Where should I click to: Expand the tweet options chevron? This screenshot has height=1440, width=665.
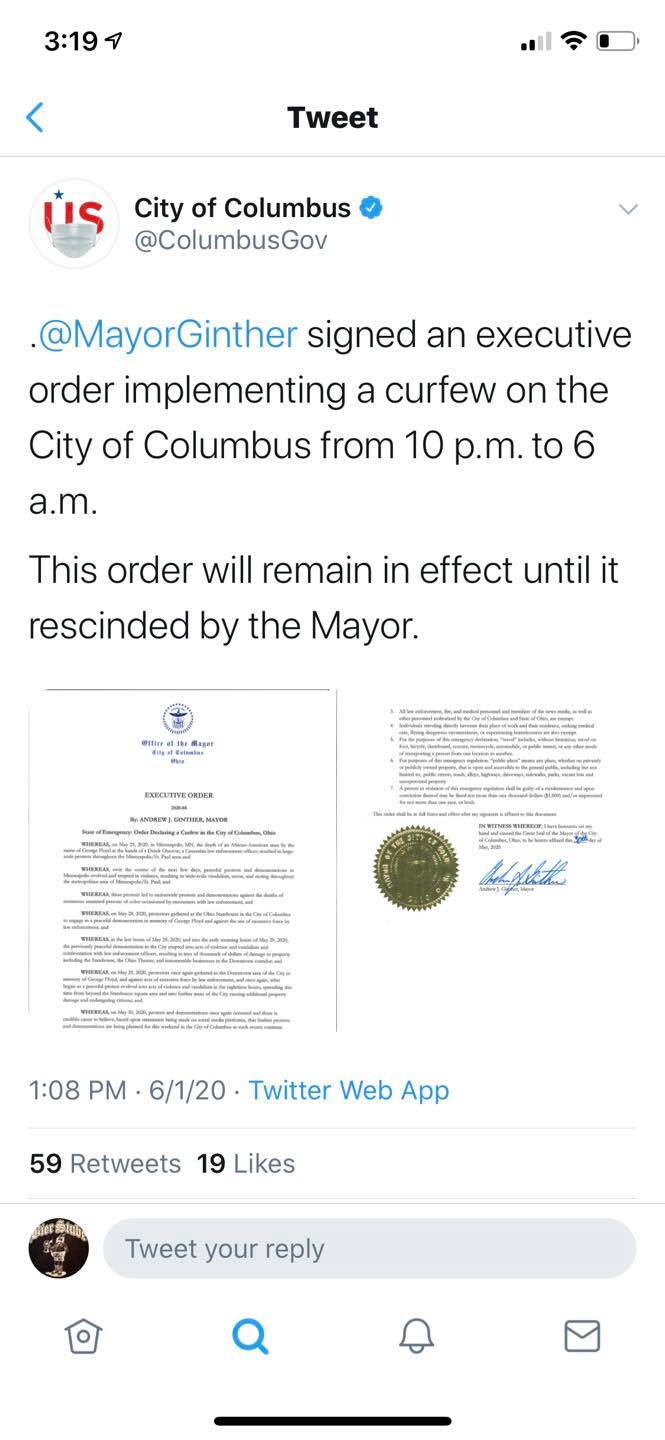(x=628, y=209)
